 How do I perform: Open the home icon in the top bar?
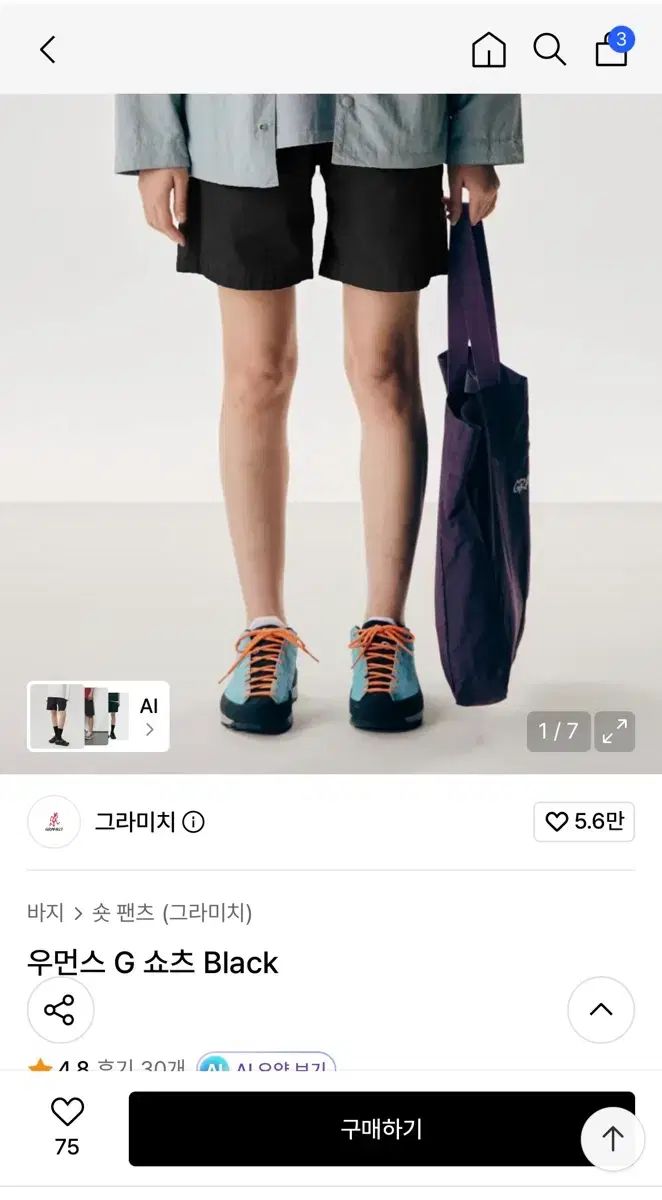tap(489, 49)
